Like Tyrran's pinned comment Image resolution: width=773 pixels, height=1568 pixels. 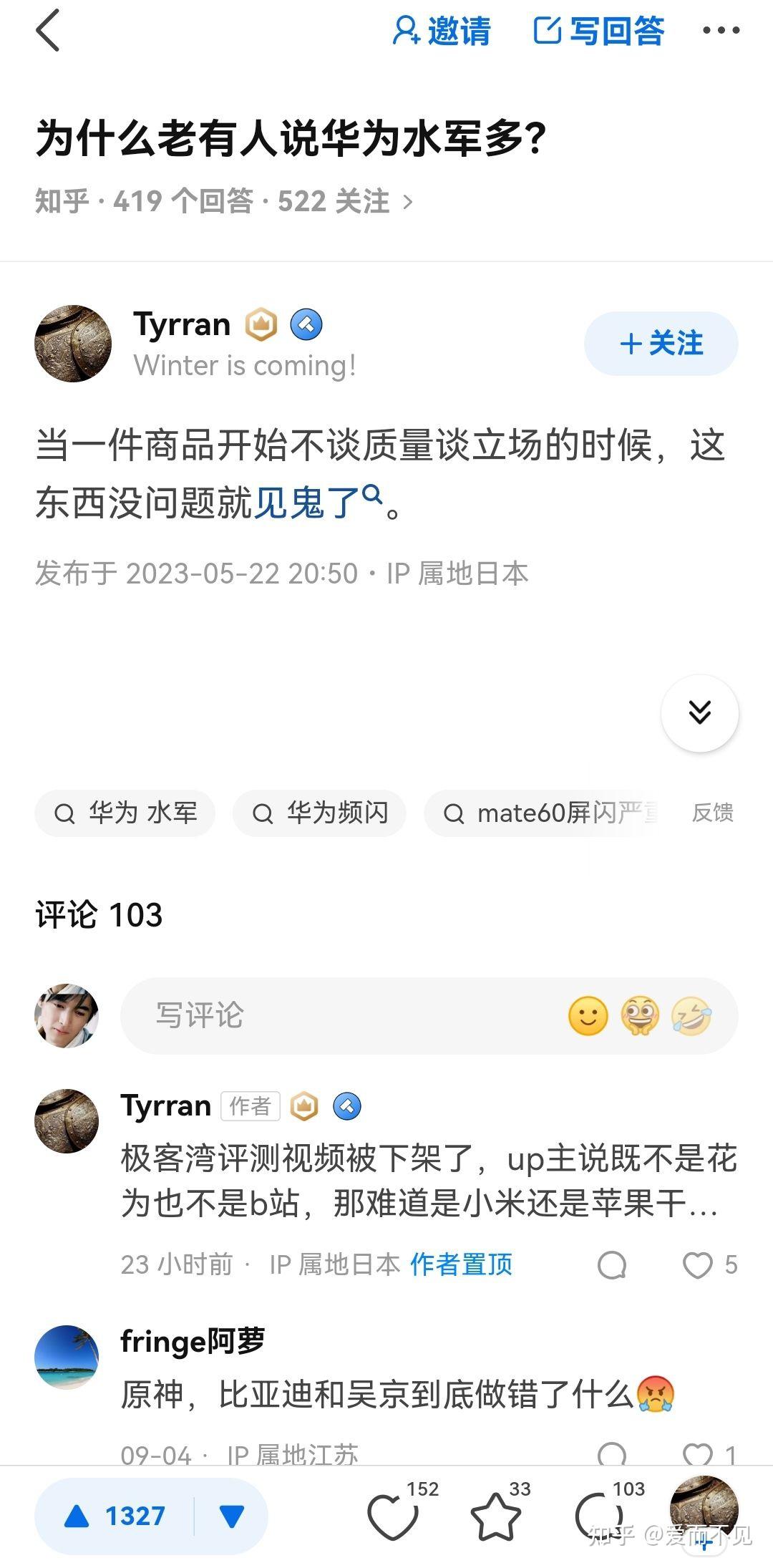click(698, 1265)
